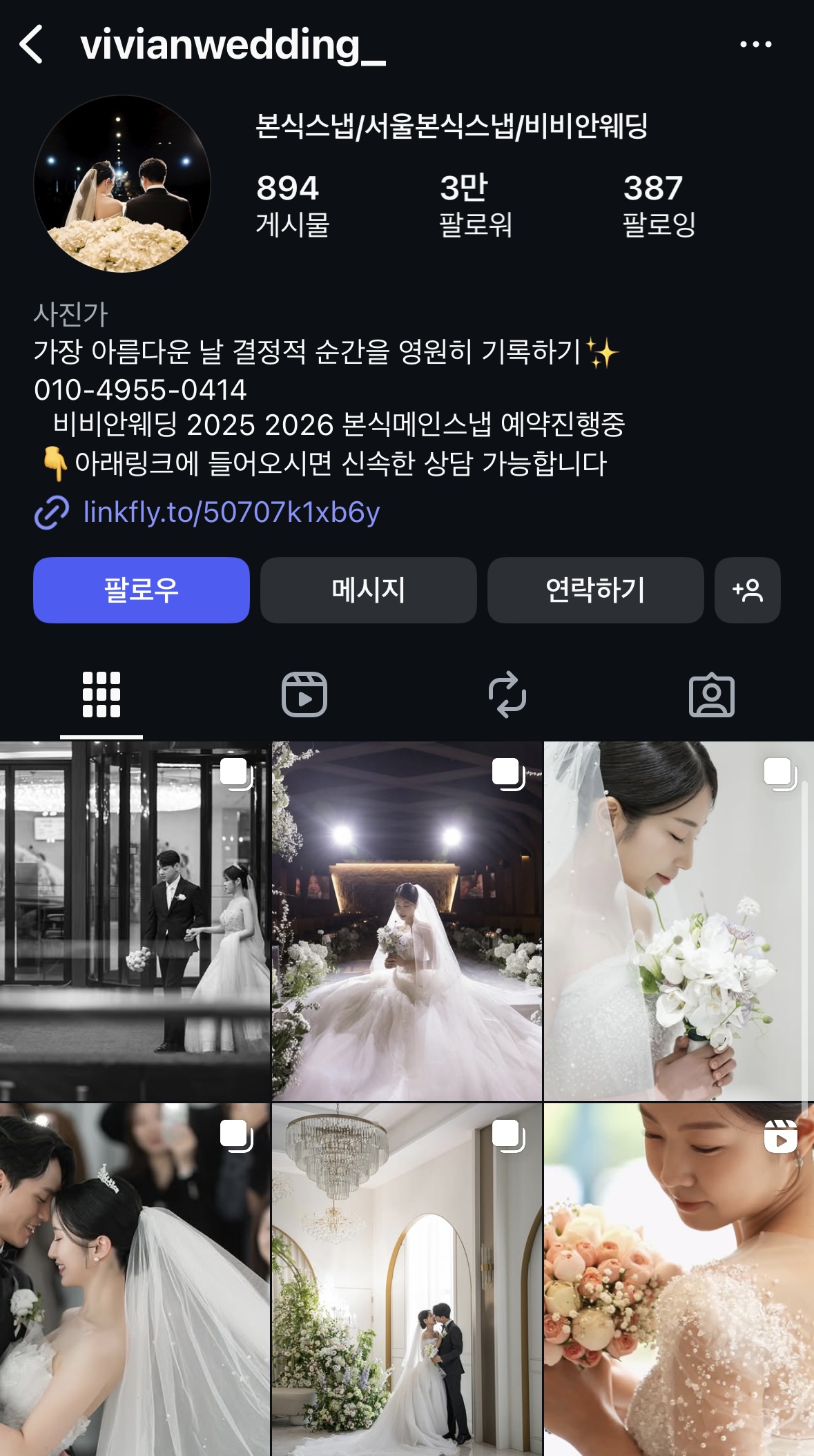Play the reel with pink bouquet bride
The width and height of the screenshot is (814, 1456).
[x=679, y=1279]
